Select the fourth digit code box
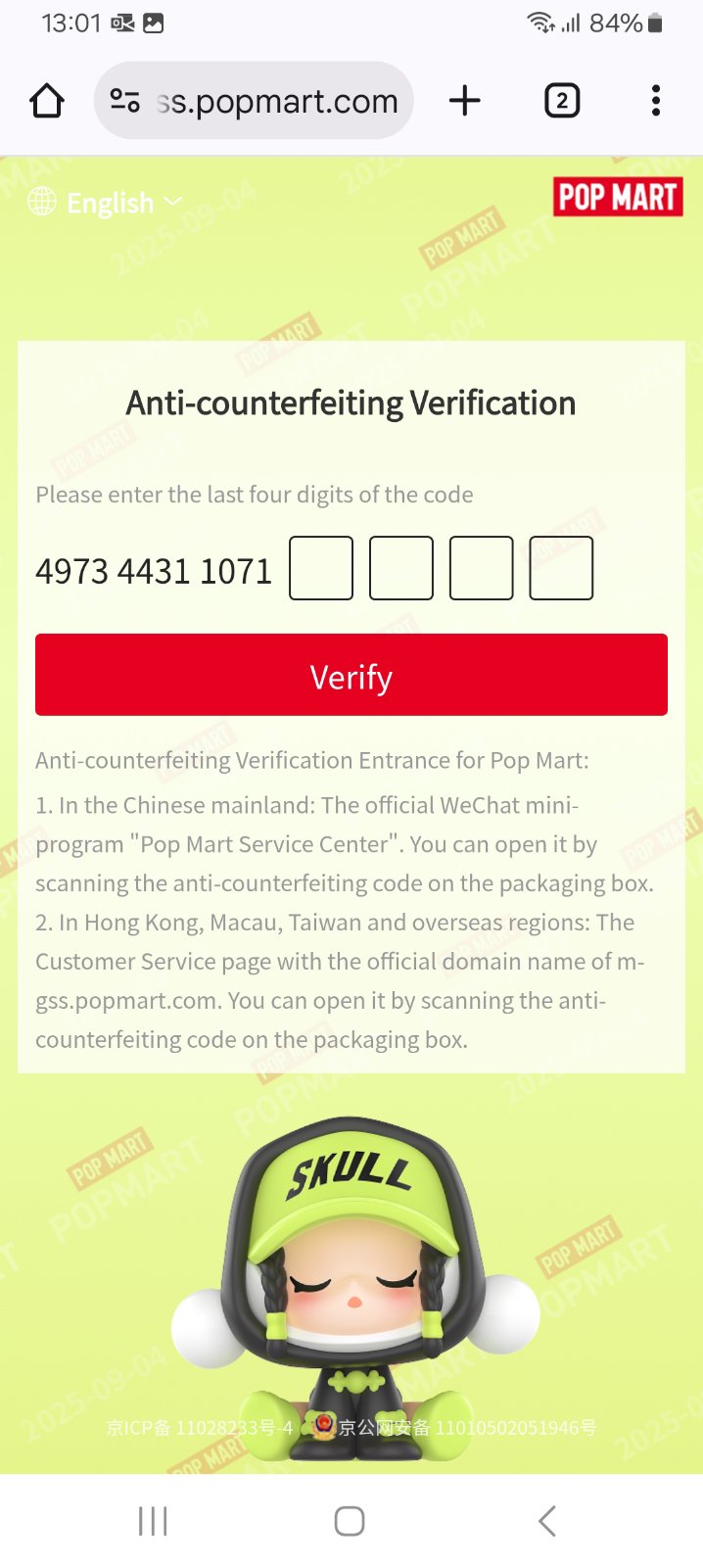 click(x=561, y=568)
